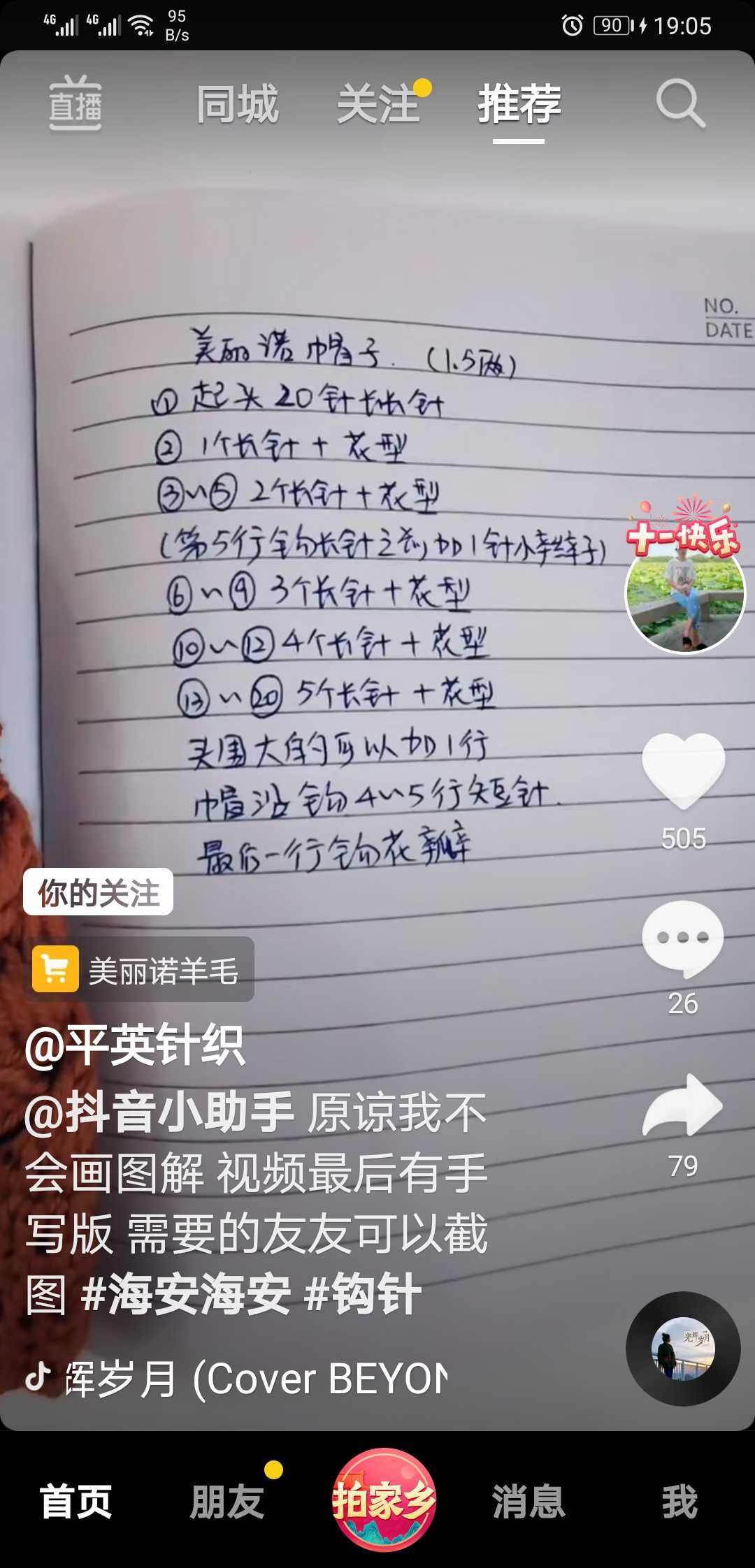Open the spinning music disc
This screenshot has width=755, height=1568.
(683, 1349)
